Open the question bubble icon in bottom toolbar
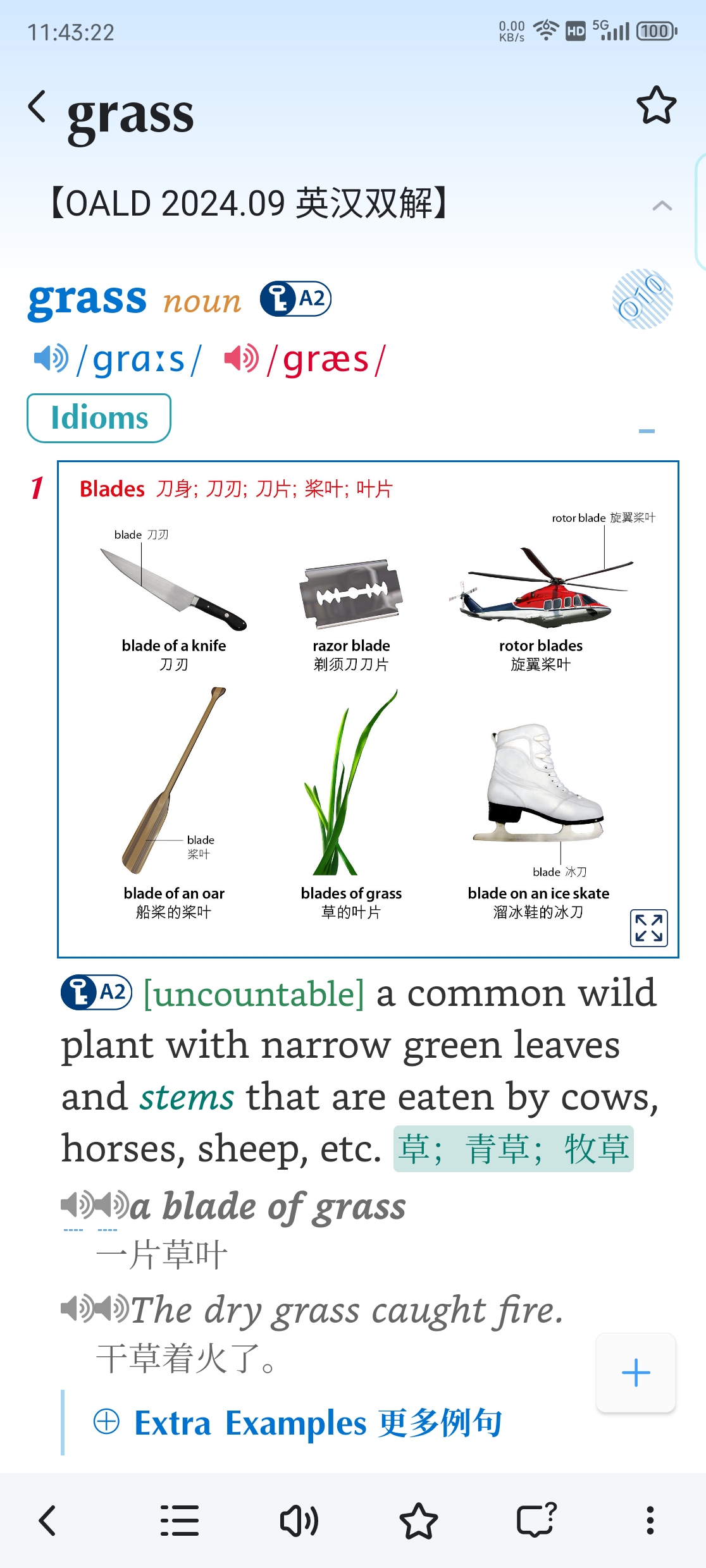This screenshot has height=1568, width=706. [537, 1519]
